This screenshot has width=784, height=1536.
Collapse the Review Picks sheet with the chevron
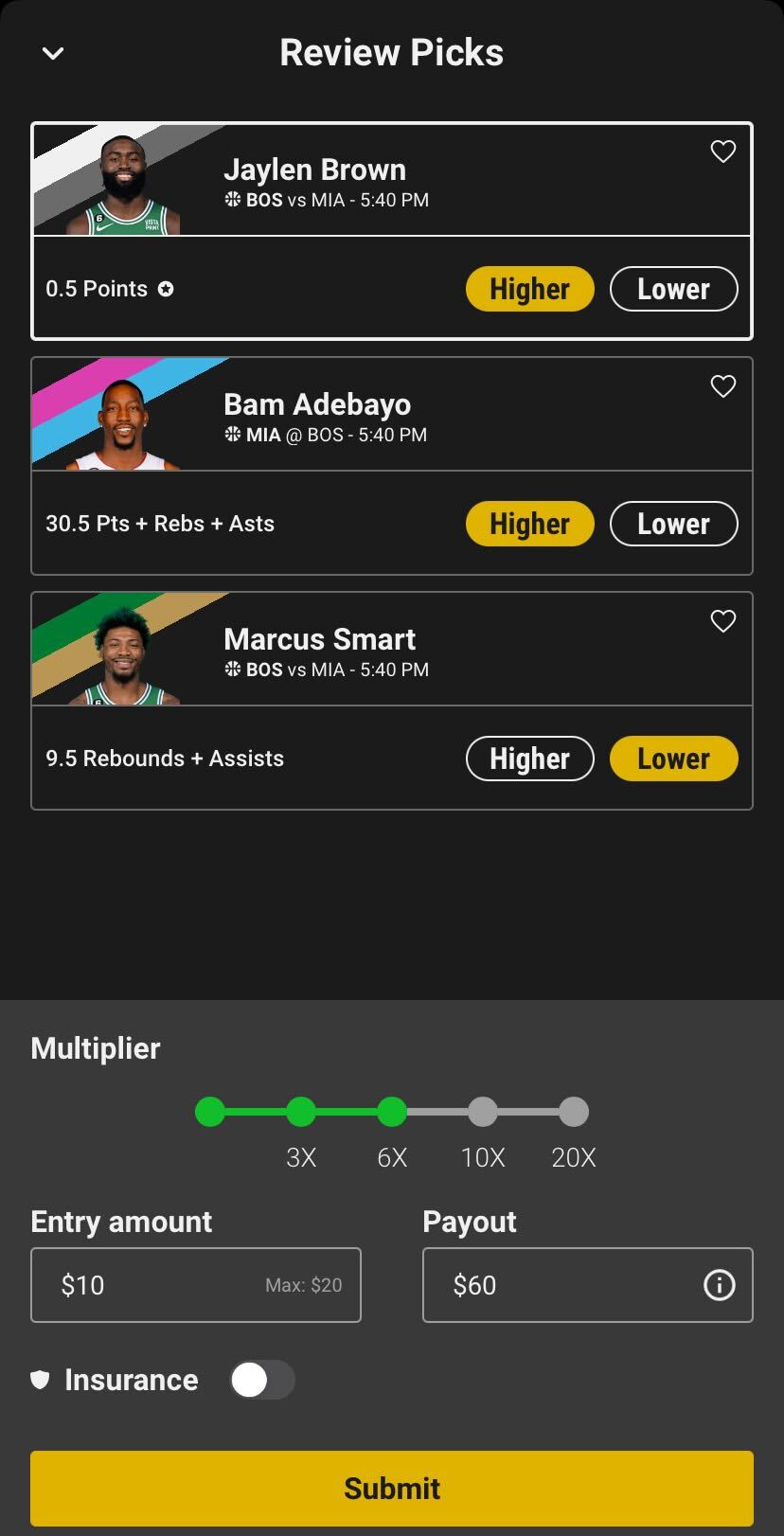(x=53, y=54)
